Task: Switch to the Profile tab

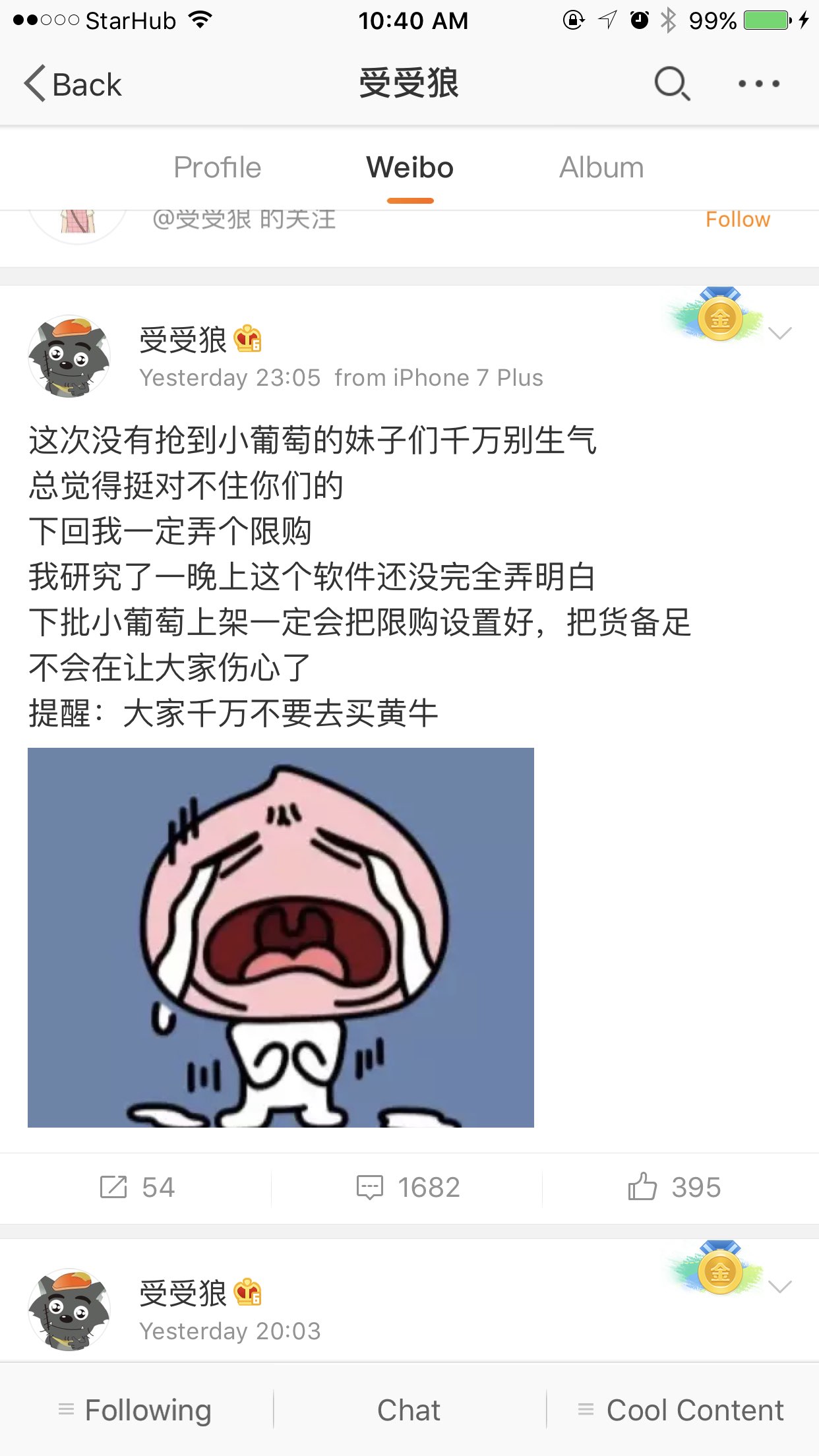Action: pyautogui.click(x=217, y=167)
